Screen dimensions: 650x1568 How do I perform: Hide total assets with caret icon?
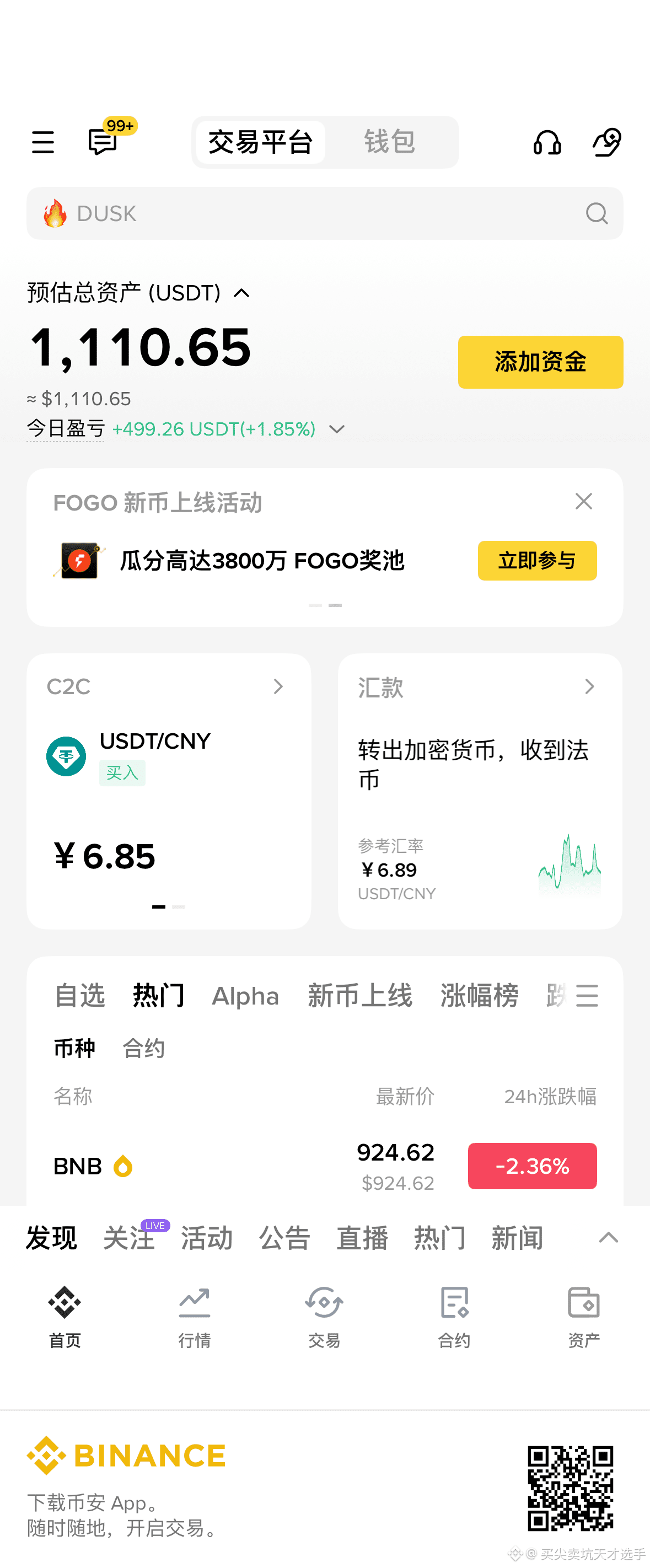point(241,293)
